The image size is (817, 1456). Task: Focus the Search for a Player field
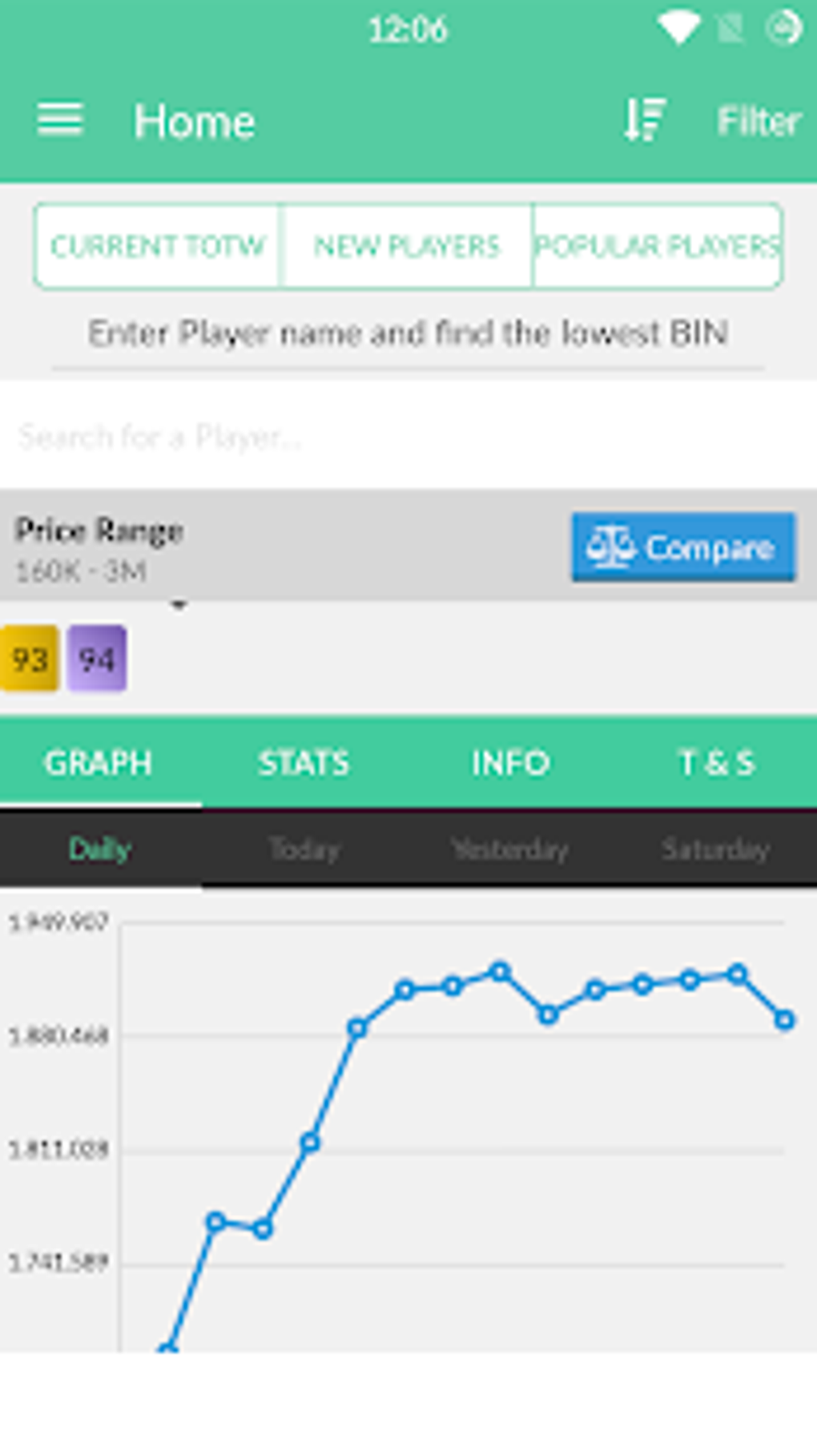click(408, 436)
